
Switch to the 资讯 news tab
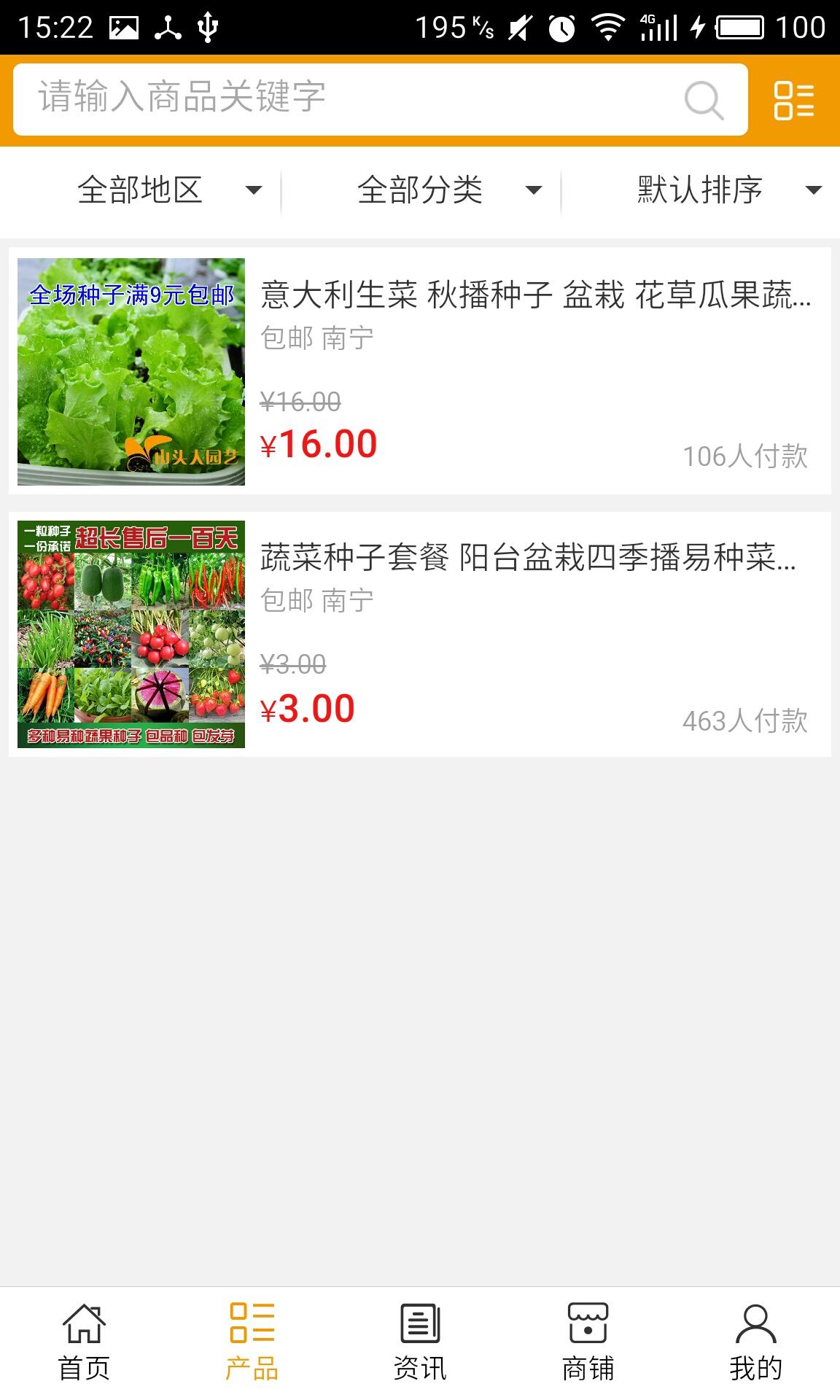coord(420,1343)
